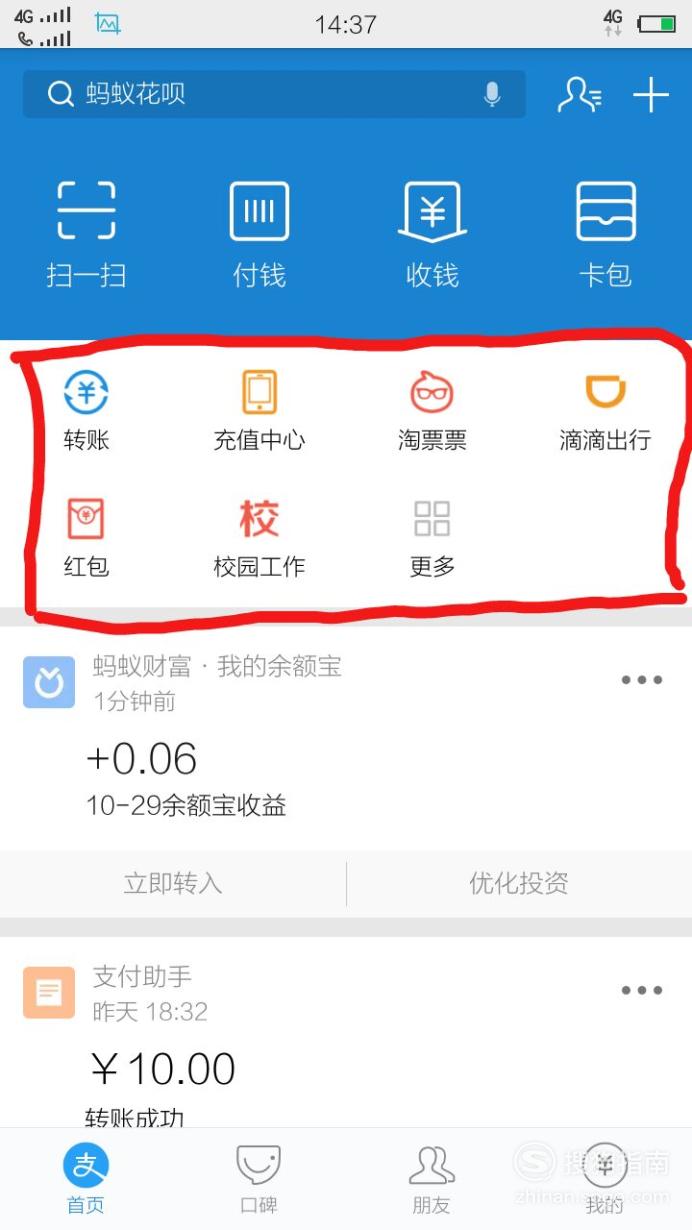The width and height of the screenshot is (692, 1230).
Task: Switch to the 口碑 tab
Action: pyautogui.click(x=259, y=1180)
